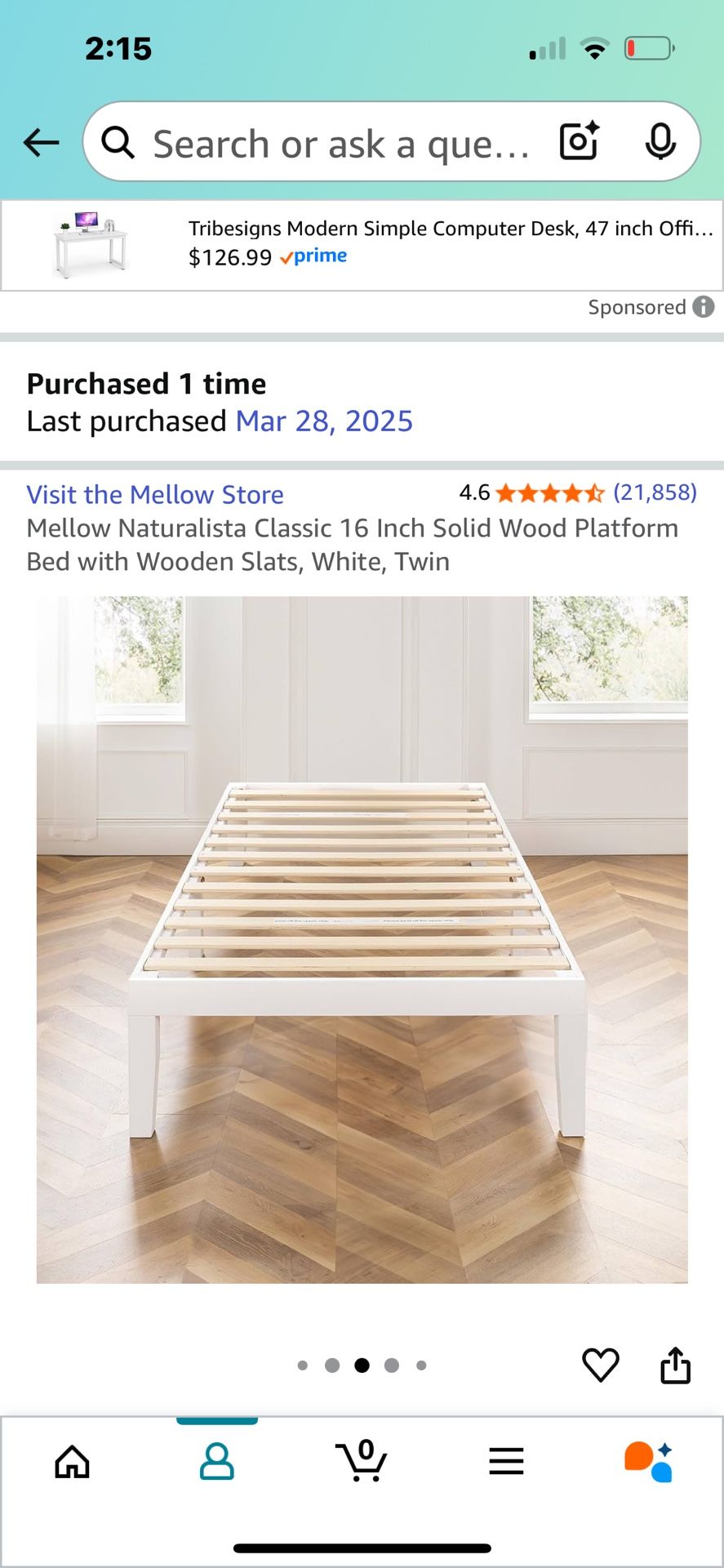This screenshot has width=724, height=1568.
Task: View the Tribesigns computer desk sponsored product
Action: [362, 243]
